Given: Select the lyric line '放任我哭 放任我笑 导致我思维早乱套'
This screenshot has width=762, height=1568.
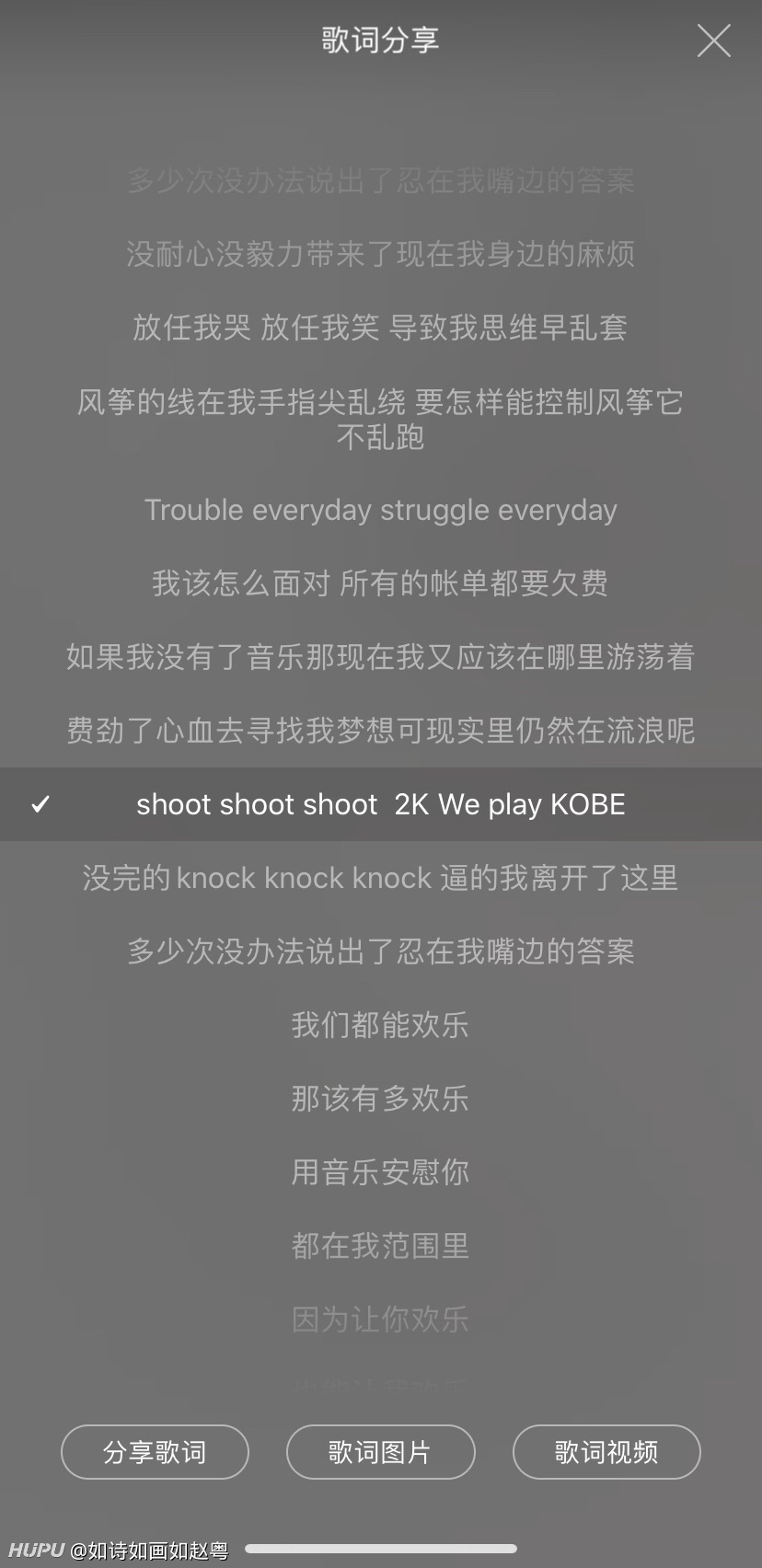Looking at the screenshot, I should (x=381, y=328).
